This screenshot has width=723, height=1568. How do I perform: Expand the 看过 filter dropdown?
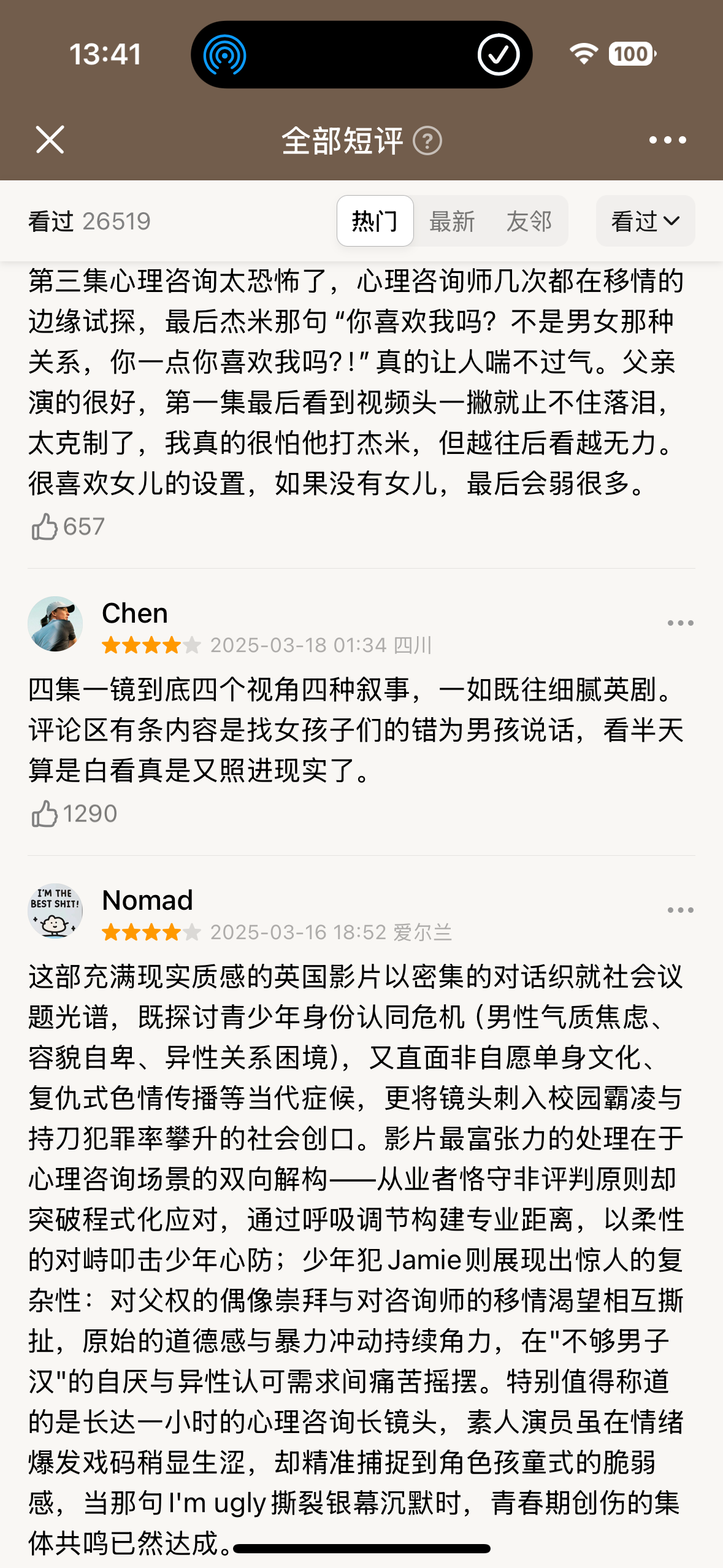coord(645,221)
